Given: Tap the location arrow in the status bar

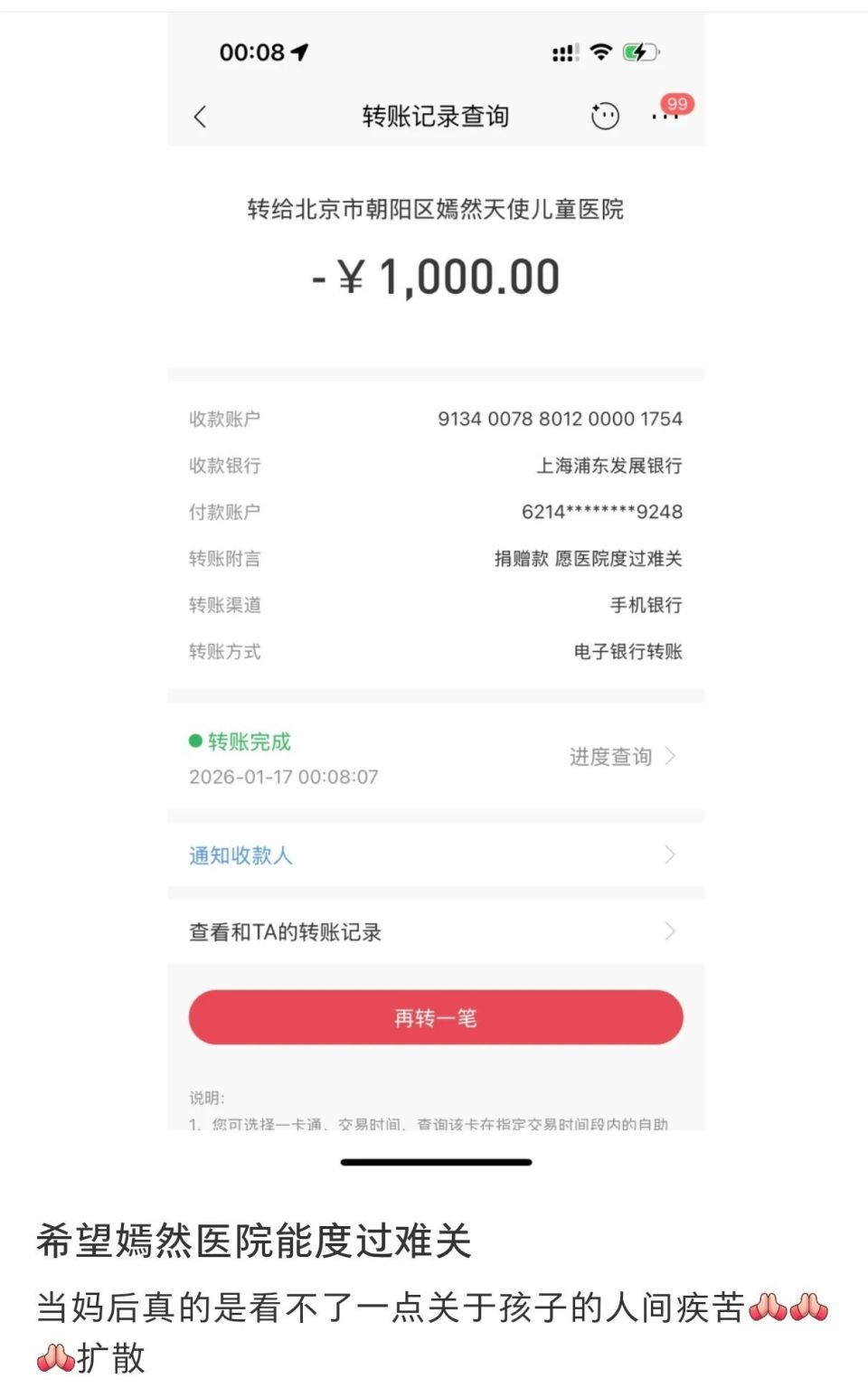Looking at the screenshot, I should coord(298,52).
